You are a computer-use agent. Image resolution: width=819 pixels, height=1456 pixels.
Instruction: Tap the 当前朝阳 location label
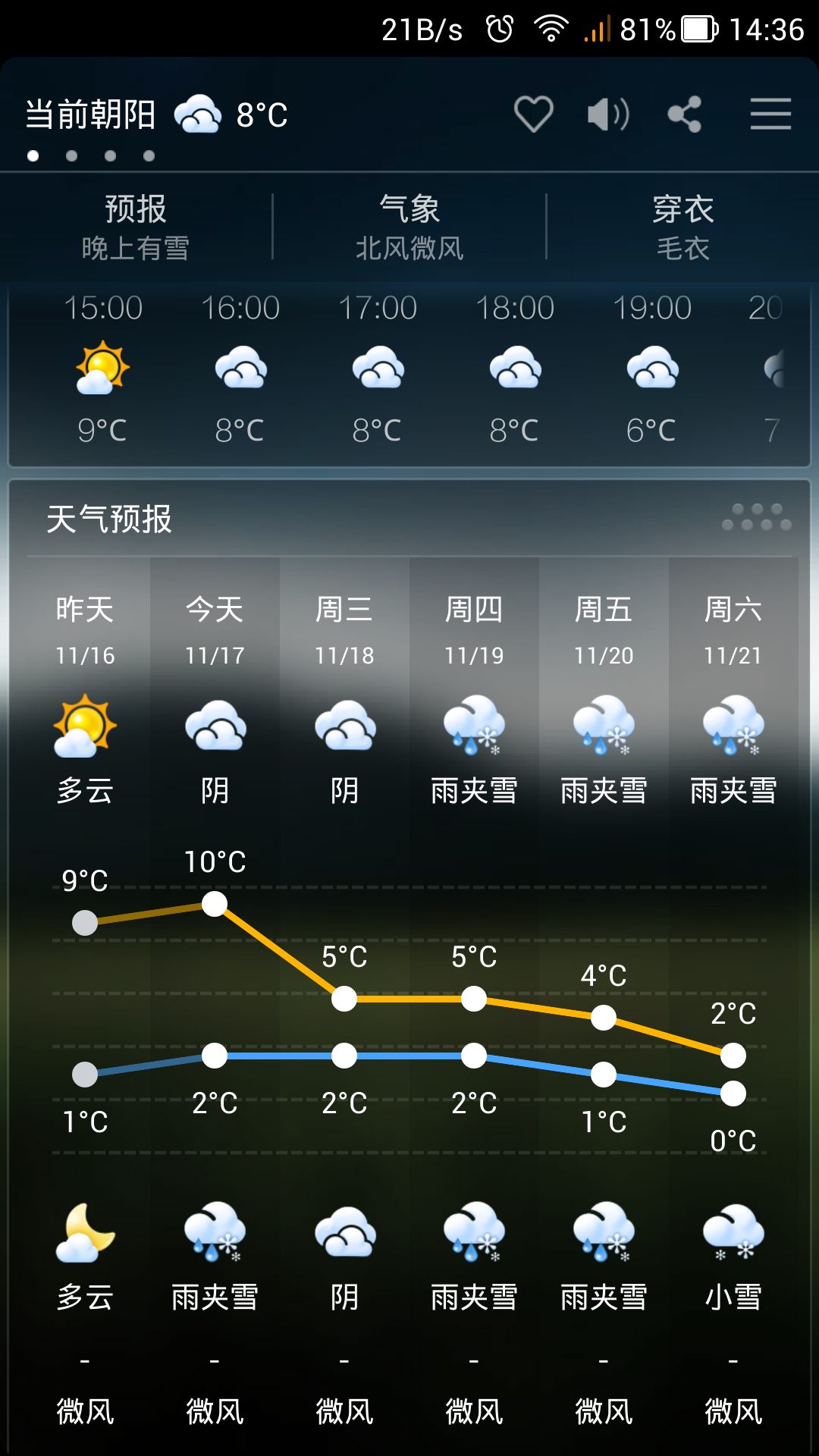89,114
